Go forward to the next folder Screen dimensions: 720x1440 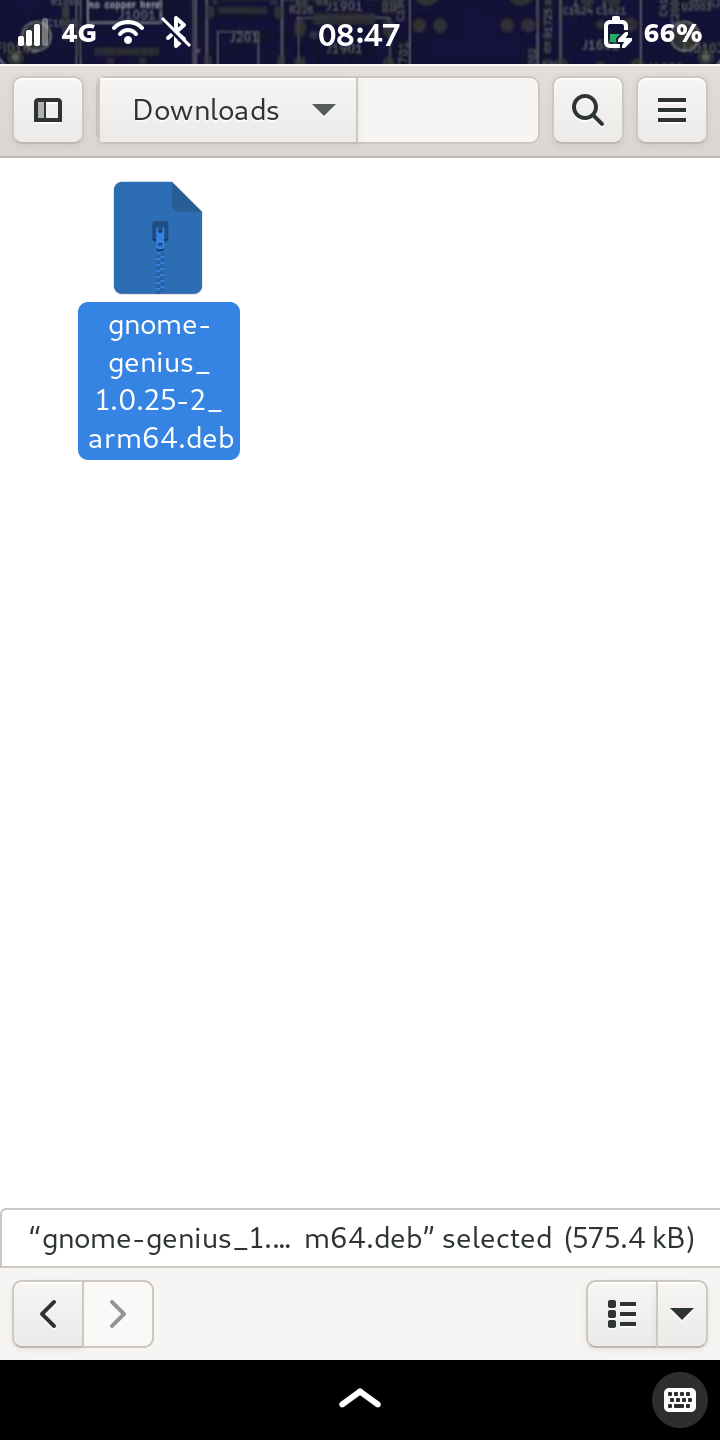tap(118, 1313)
